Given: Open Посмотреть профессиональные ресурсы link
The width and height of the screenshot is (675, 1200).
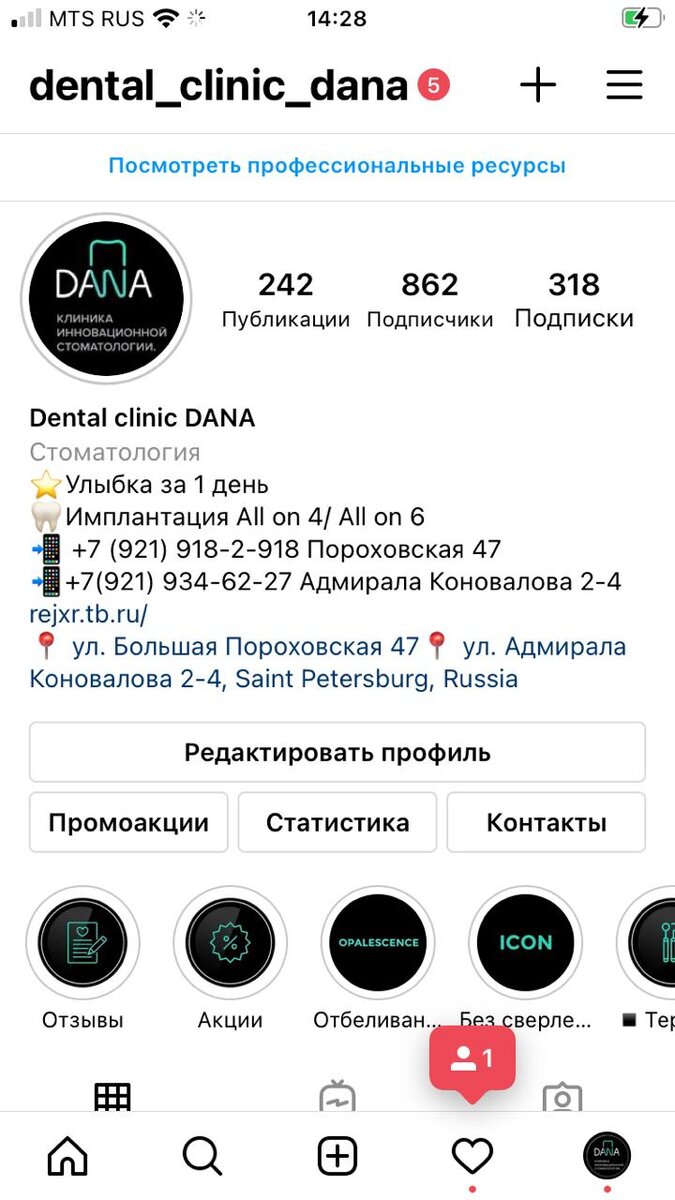Looking at the screenshot, I should (x=337, y=166).
